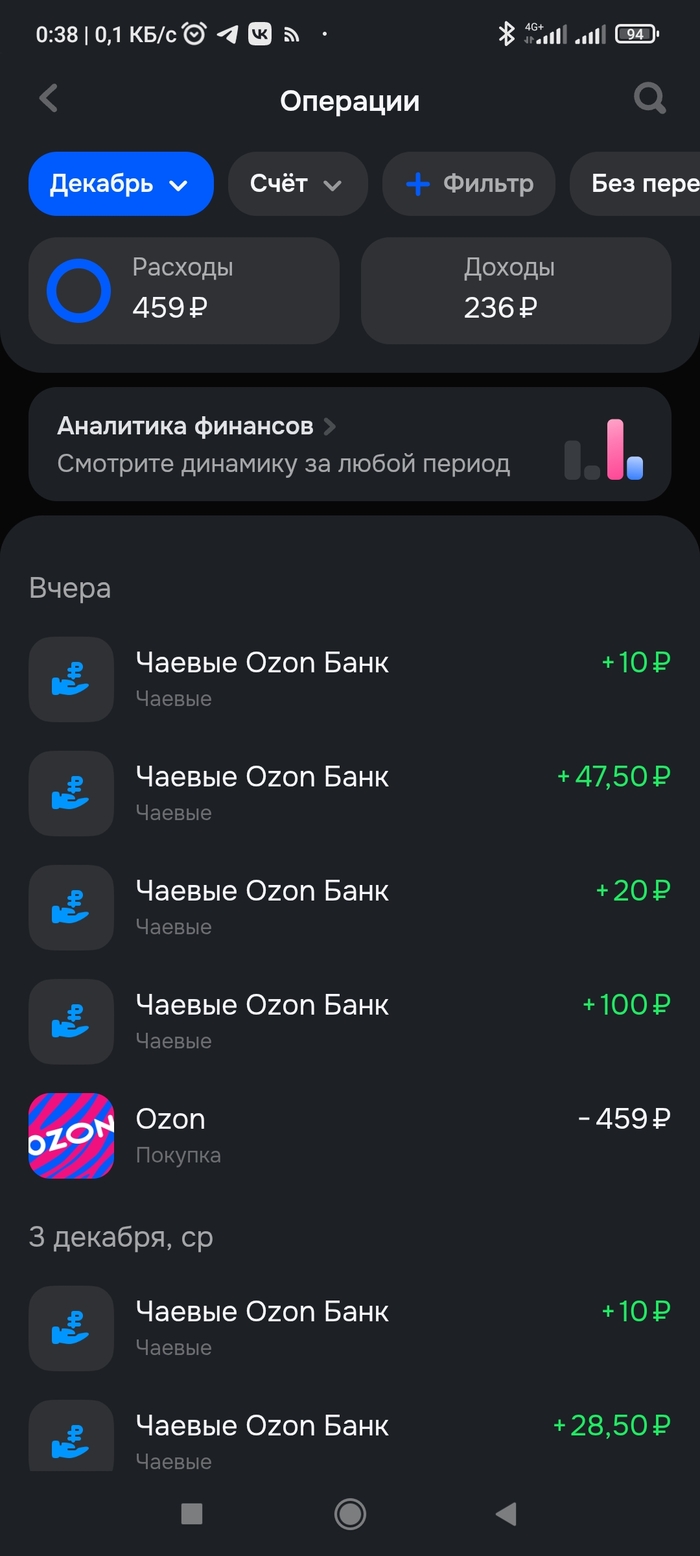This screenshot has height=1556, width=700.
Task: Open the Расходы 459 ₽ card
Action: pos(184,290)
